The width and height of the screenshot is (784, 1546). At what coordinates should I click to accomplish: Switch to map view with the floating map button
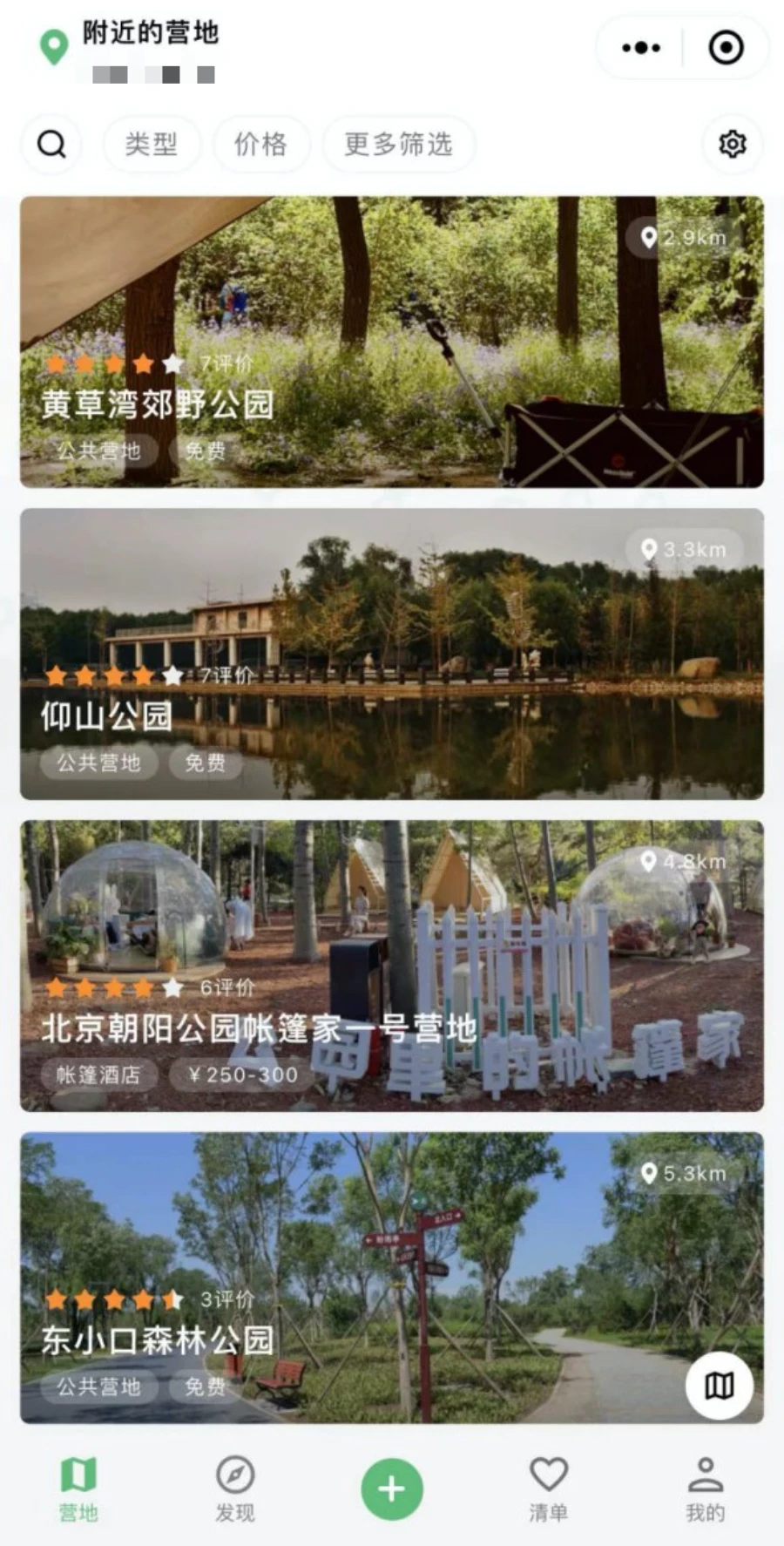click(x=719, y=1386)
